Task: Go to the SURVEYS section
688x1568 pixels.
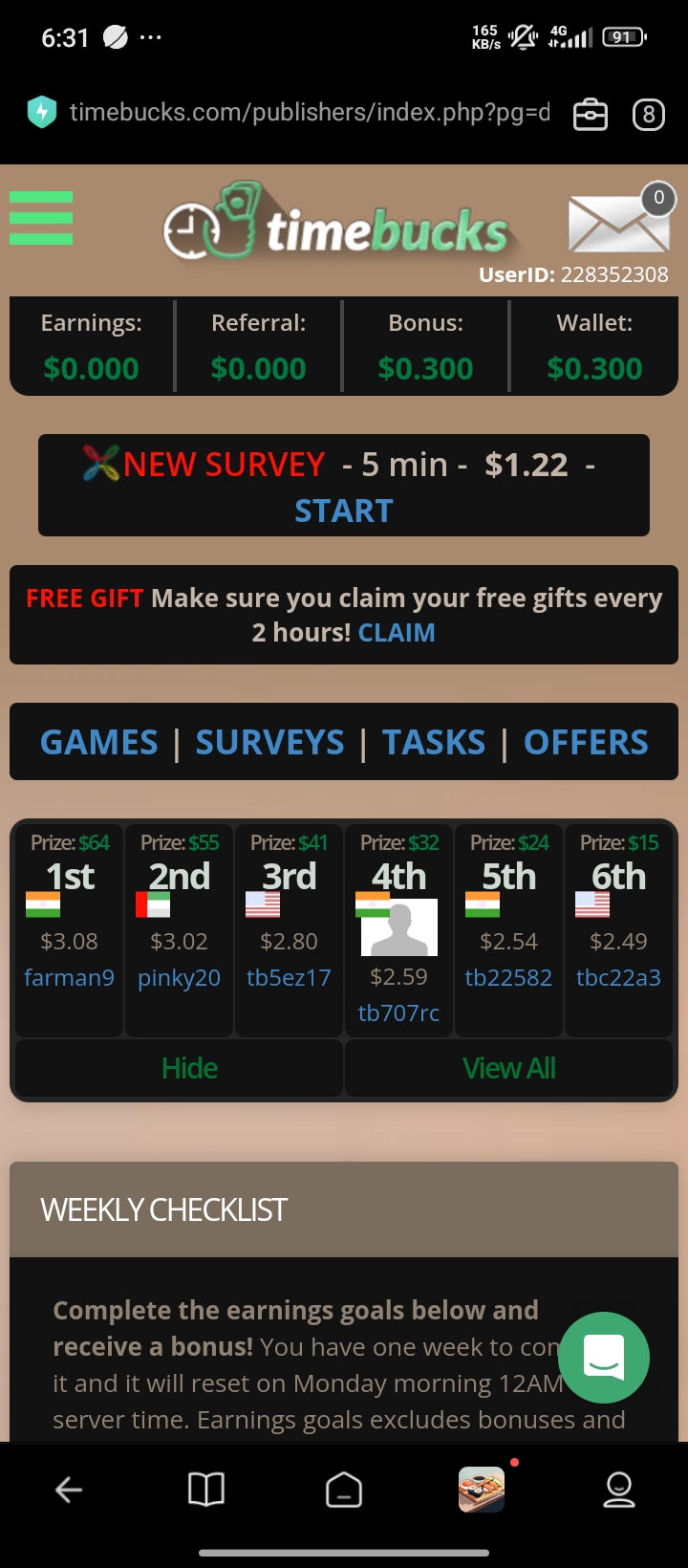Action: 269,743
